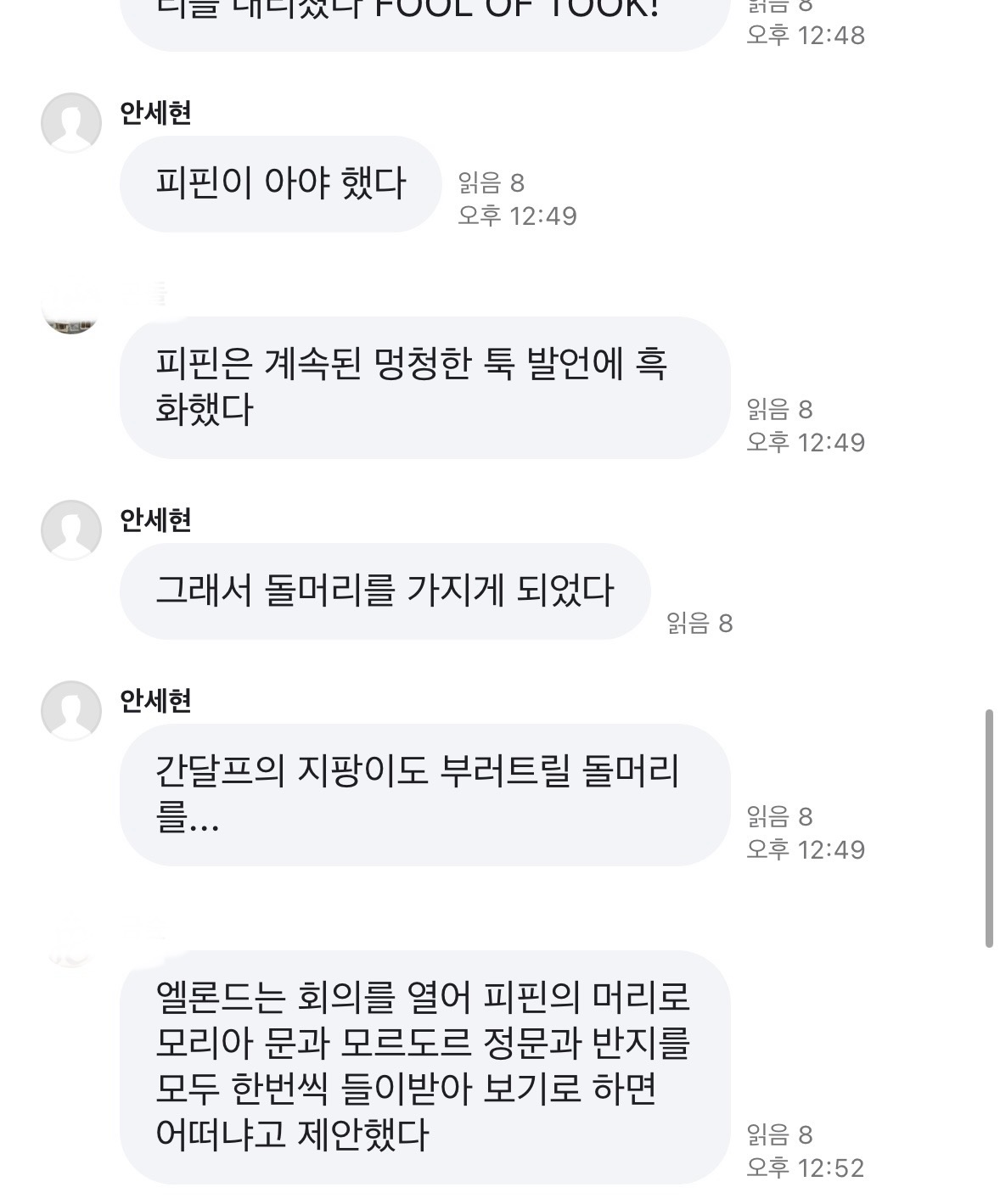Viewport: 1000px width, 1204px height.
Task: View 안세현's avatar next to "그래서 돌머리를 가지게 되었다"
Action: [x=71, y=529]
